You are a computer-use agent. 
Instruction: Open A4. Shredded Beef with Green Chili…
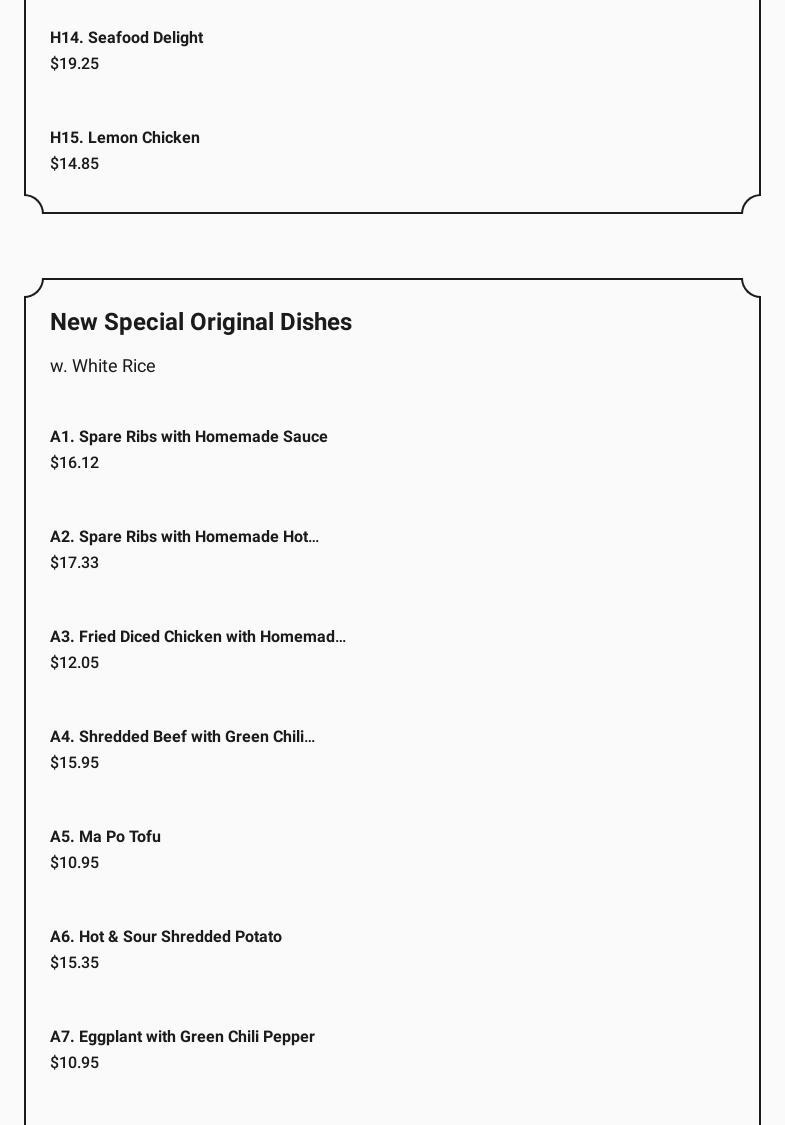click(x=183, y=737)
